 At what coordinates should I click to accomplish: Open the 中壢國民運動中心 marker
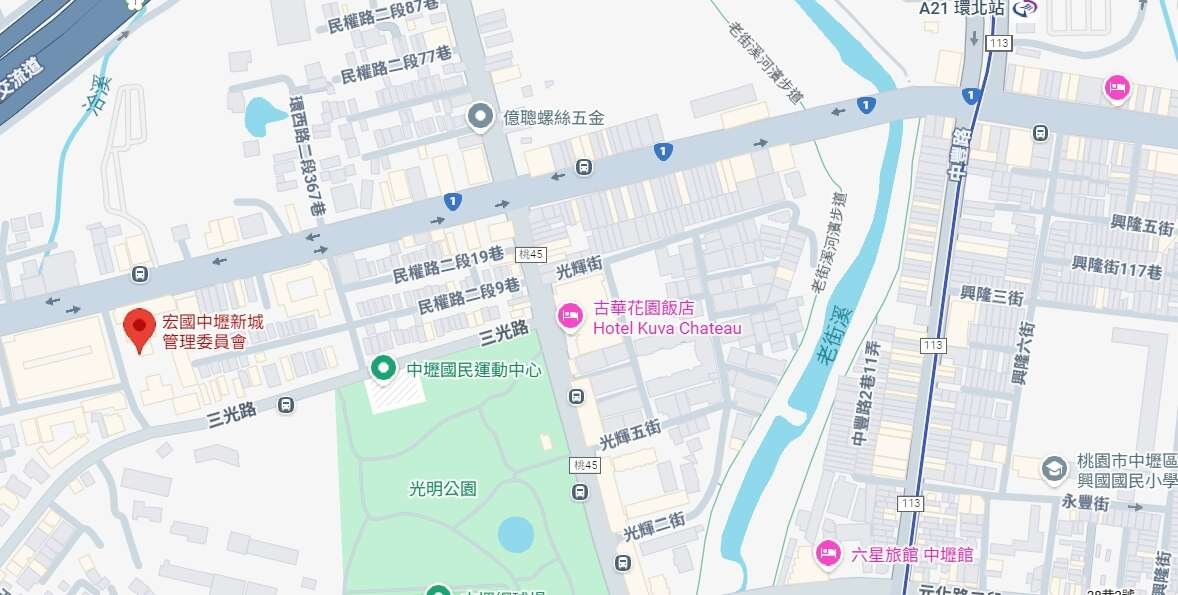(x=382, y=368)
